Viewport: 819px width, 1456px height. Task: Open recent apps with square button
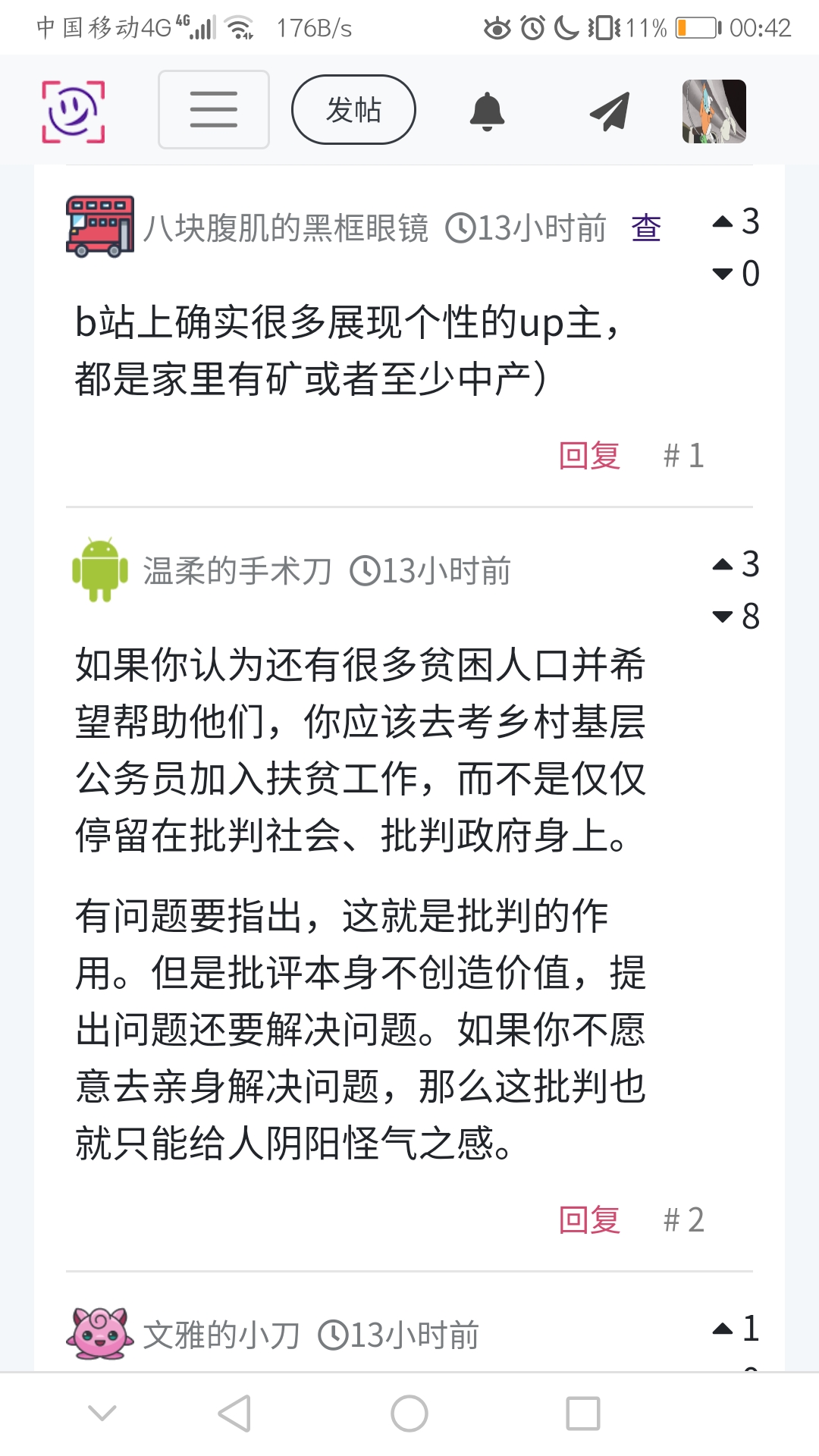click(x=582, y=1414)
